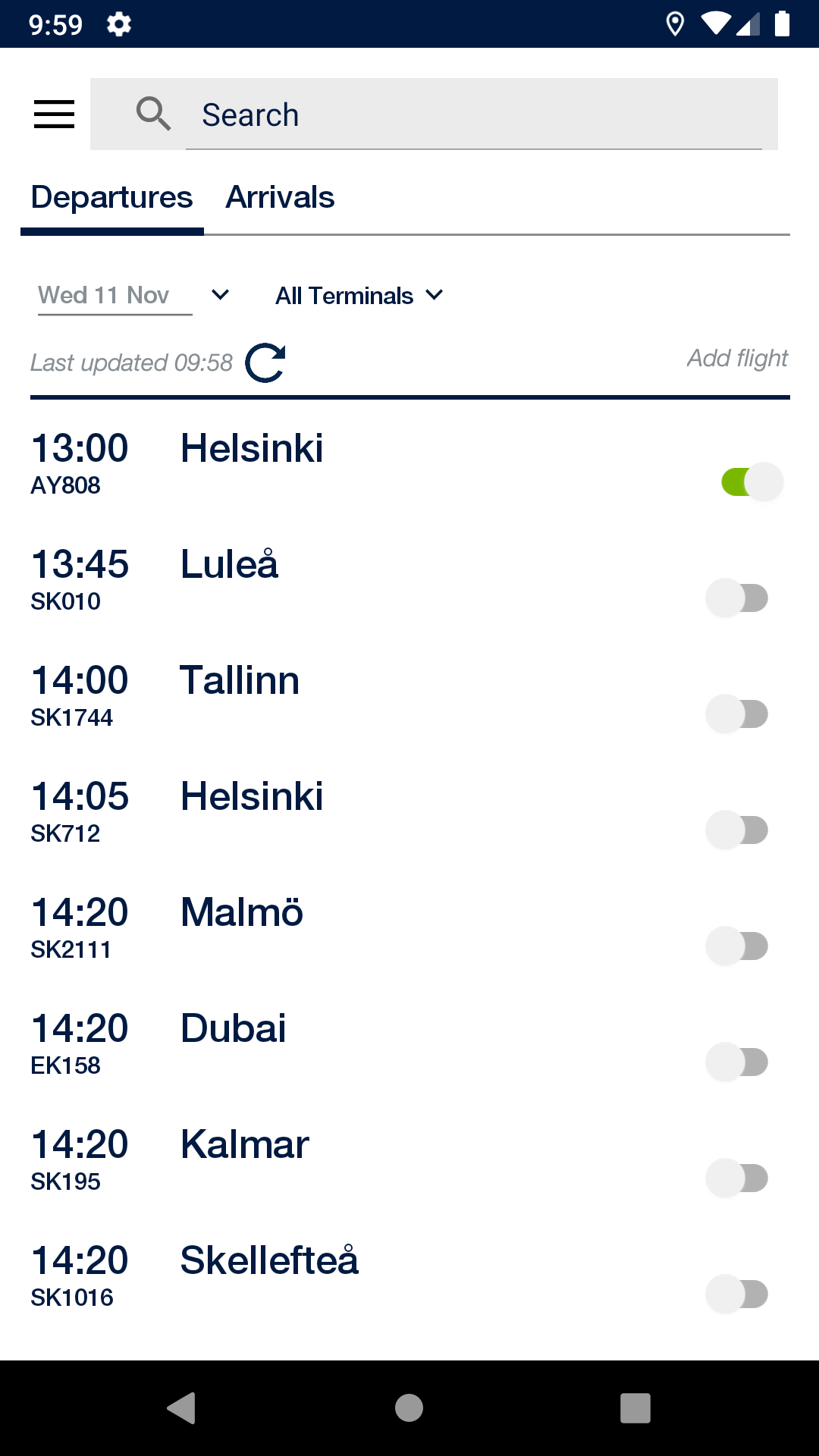
Task: Switch to the Arrivals tab
Action: pyautogui.click(x=280, y=198)
